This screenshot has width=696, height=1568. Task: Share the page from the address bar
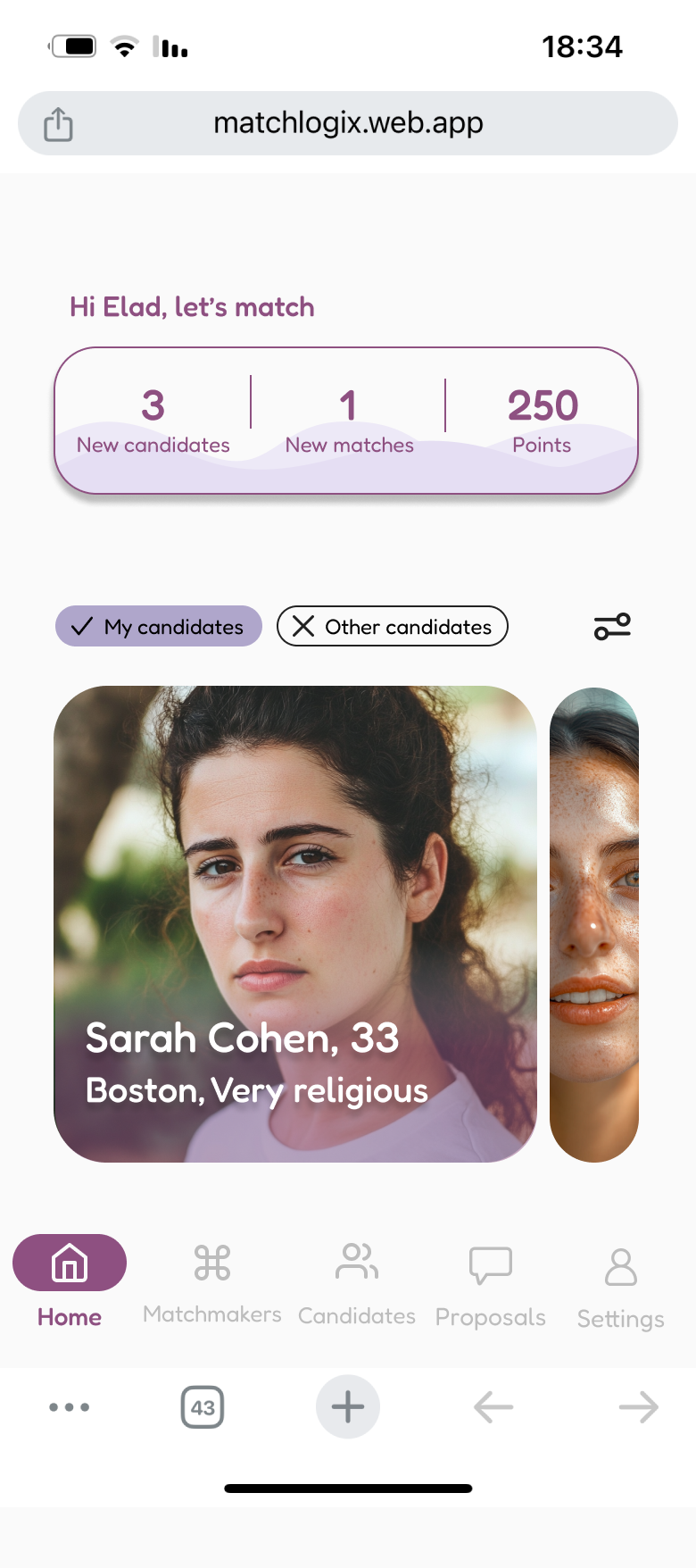click(x=59, y=123)
